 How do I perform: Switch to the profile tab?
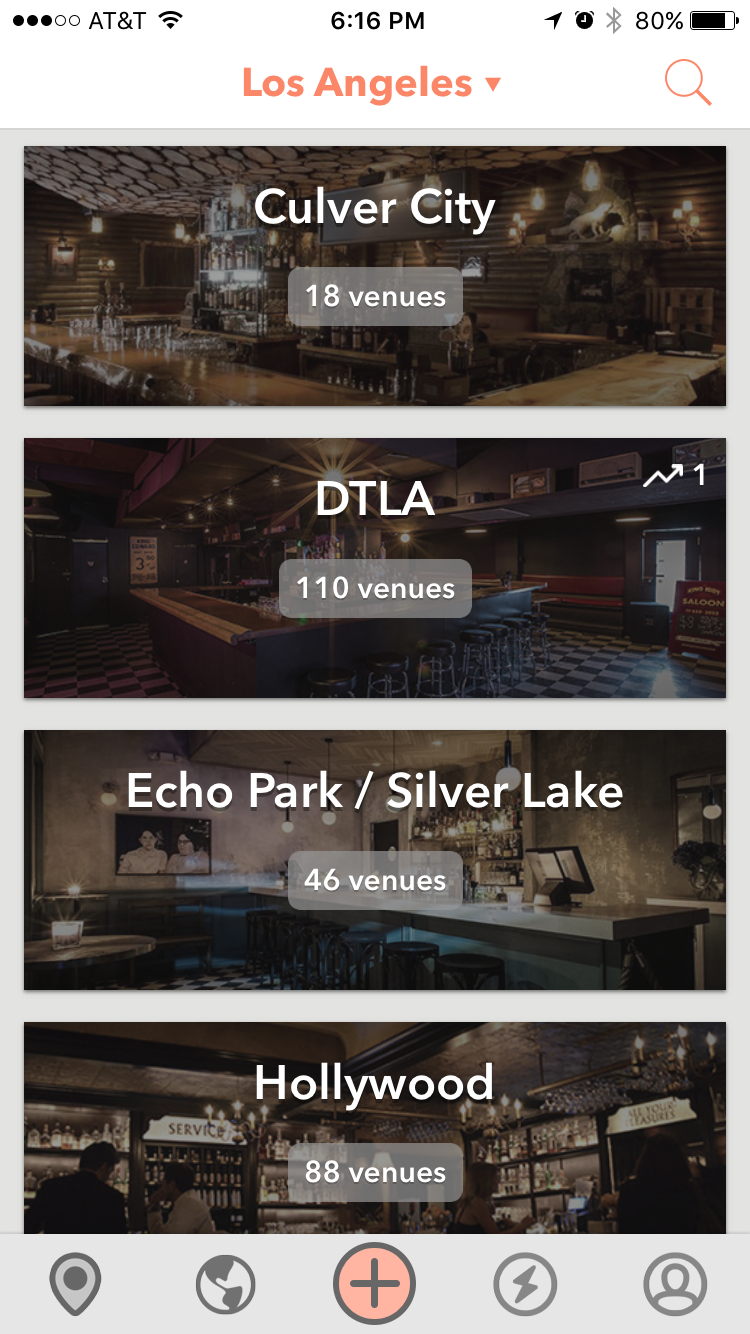pyautogui.click(x=675, y=1284)
